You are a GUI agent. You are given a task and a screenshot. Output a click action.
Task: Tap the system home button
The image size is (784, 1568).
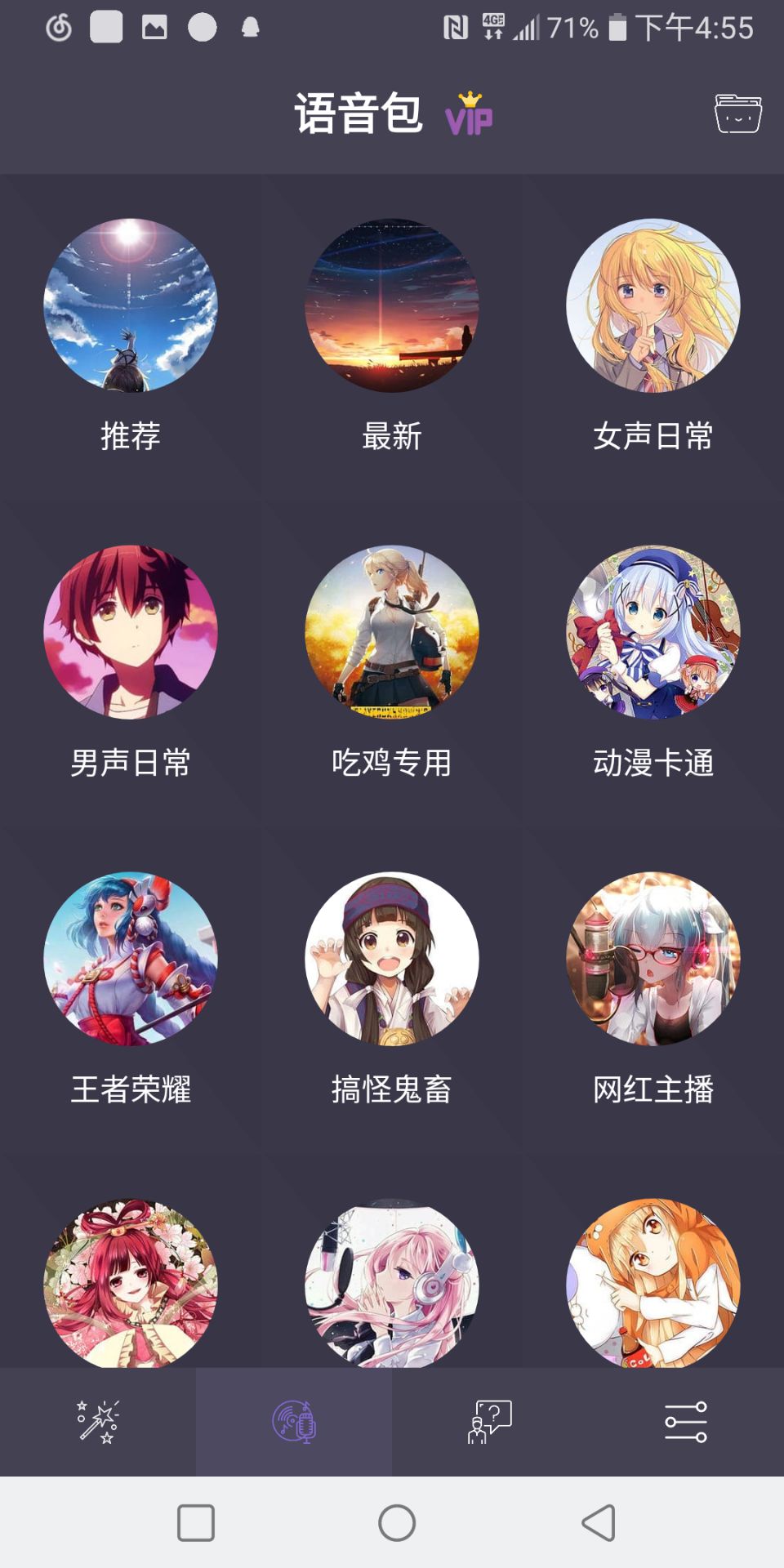pos(397,1523)
